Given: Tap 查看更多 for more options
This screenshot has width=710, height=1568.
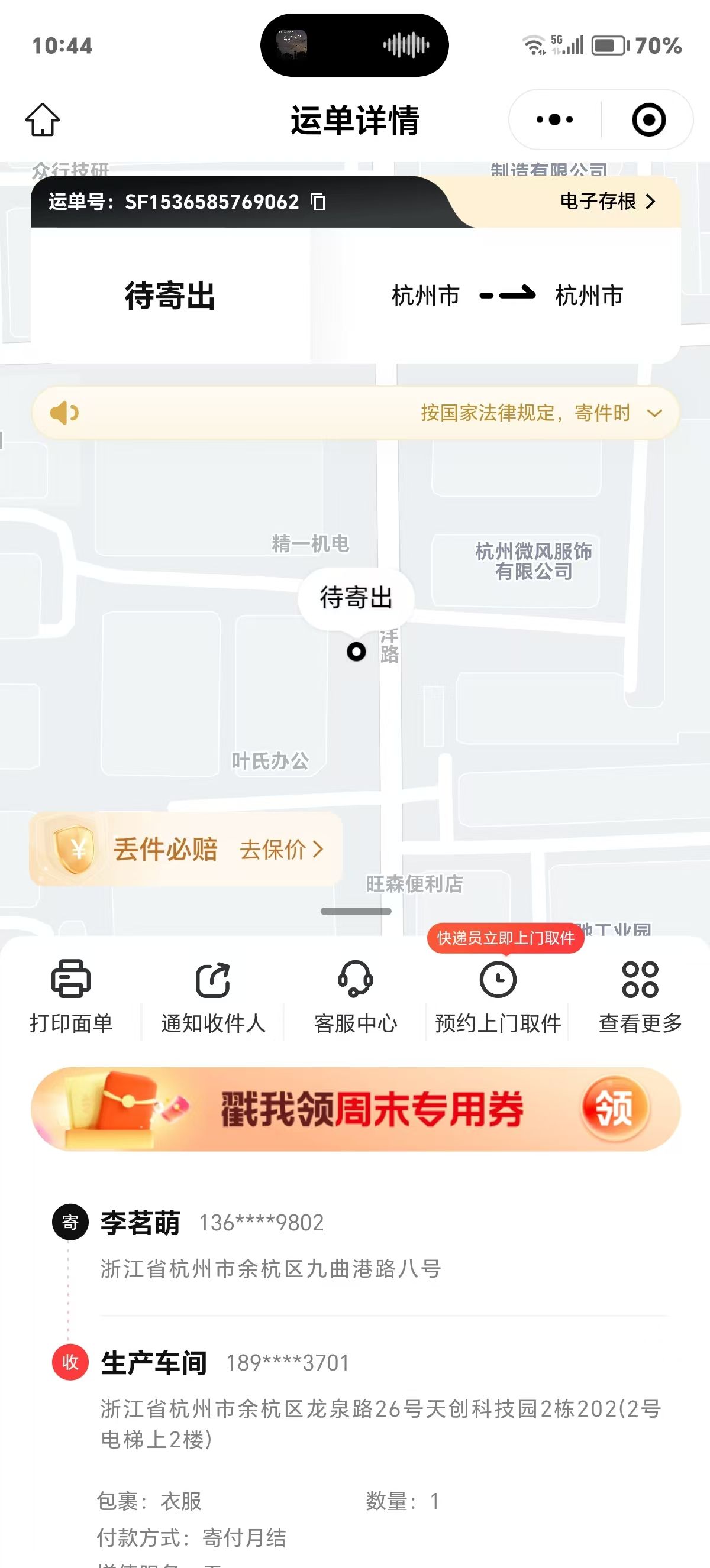Looking at the screenshot, I should [x=640, y=996].
